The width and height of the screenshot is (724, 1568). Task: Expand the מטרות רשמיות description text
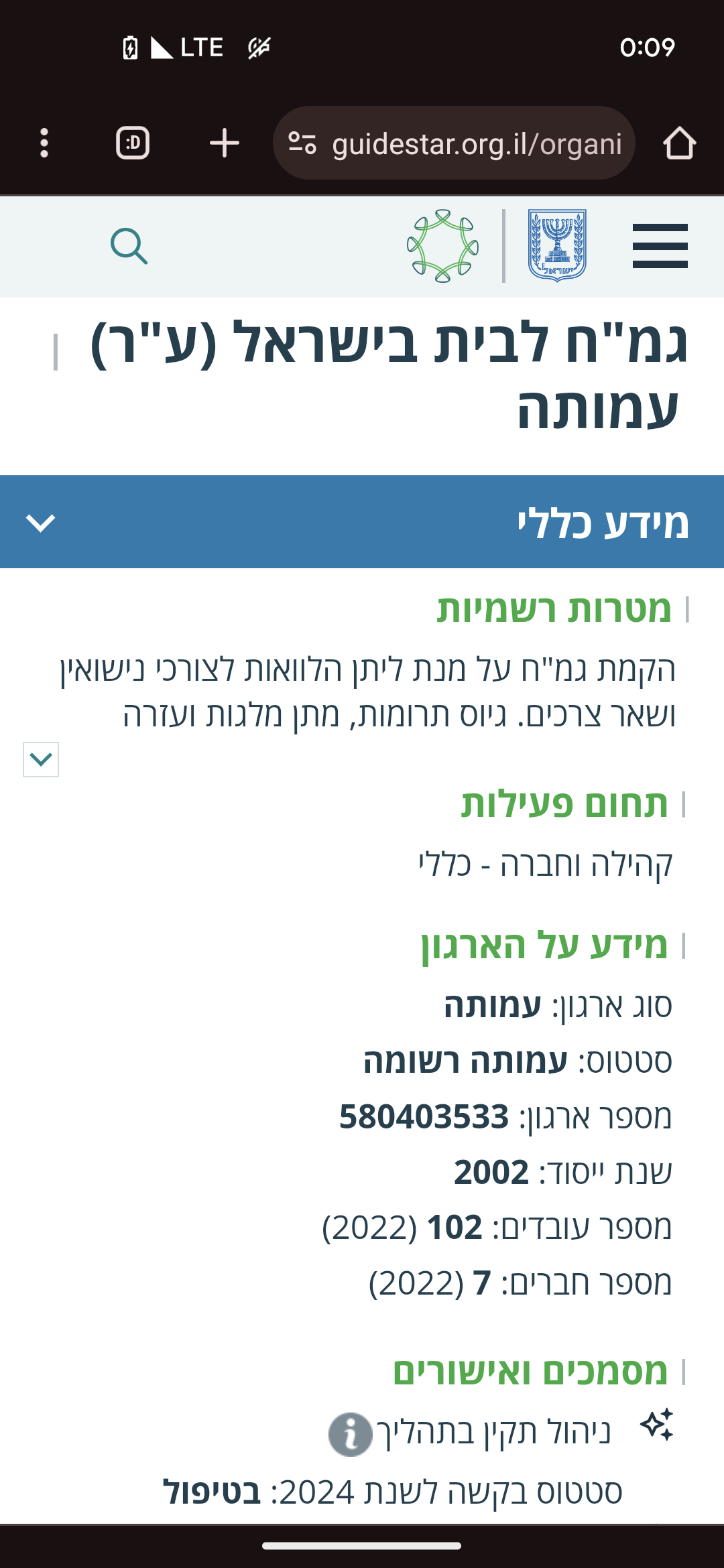[x=41, y=759]
